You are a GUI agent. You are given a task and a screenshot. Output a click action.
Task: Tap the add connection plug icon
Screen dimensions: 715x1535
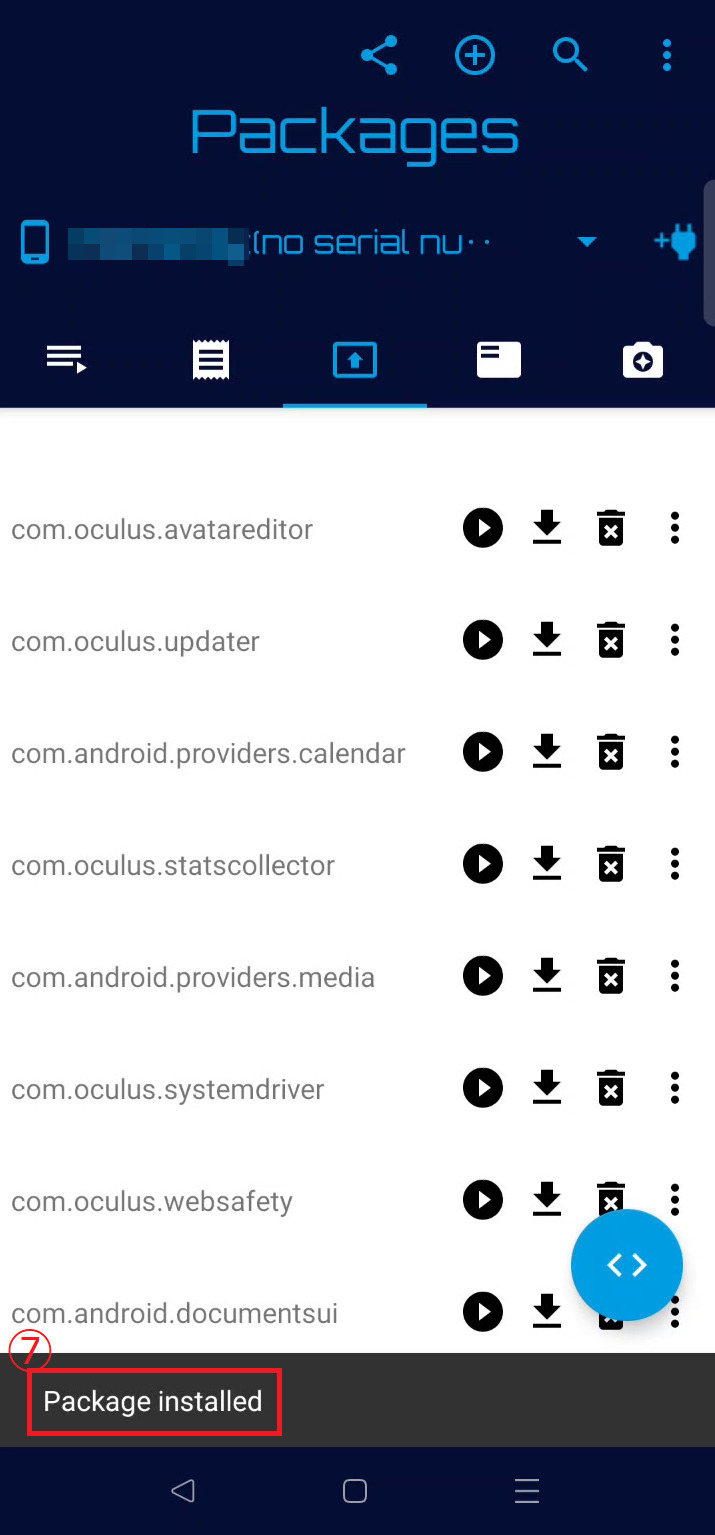tap(675, 242)
